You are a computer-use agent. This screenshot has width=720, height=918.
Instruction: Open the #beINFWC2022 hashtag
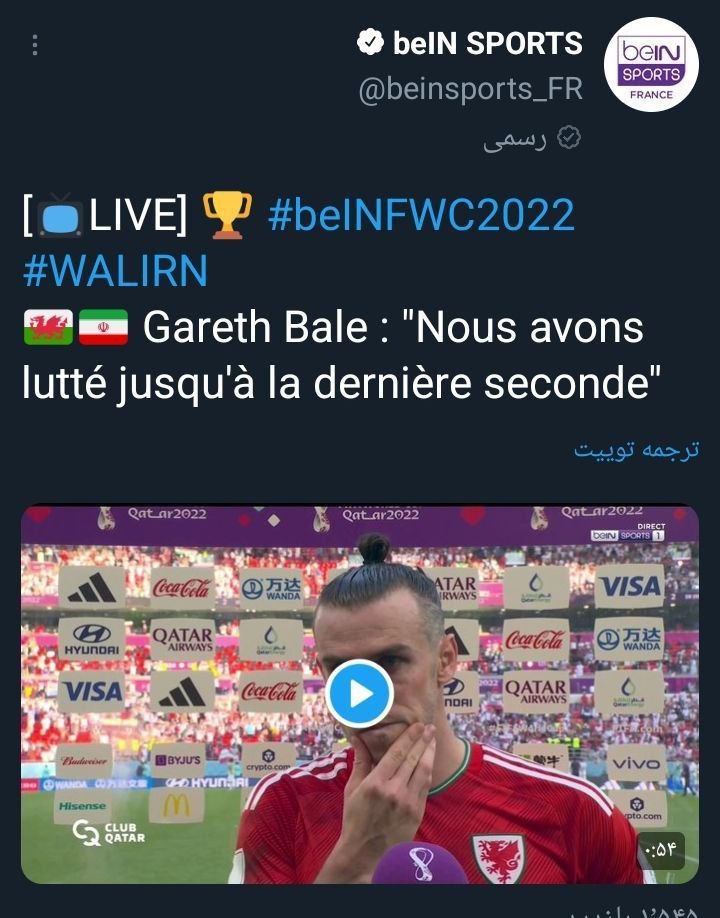click(421, 216)
